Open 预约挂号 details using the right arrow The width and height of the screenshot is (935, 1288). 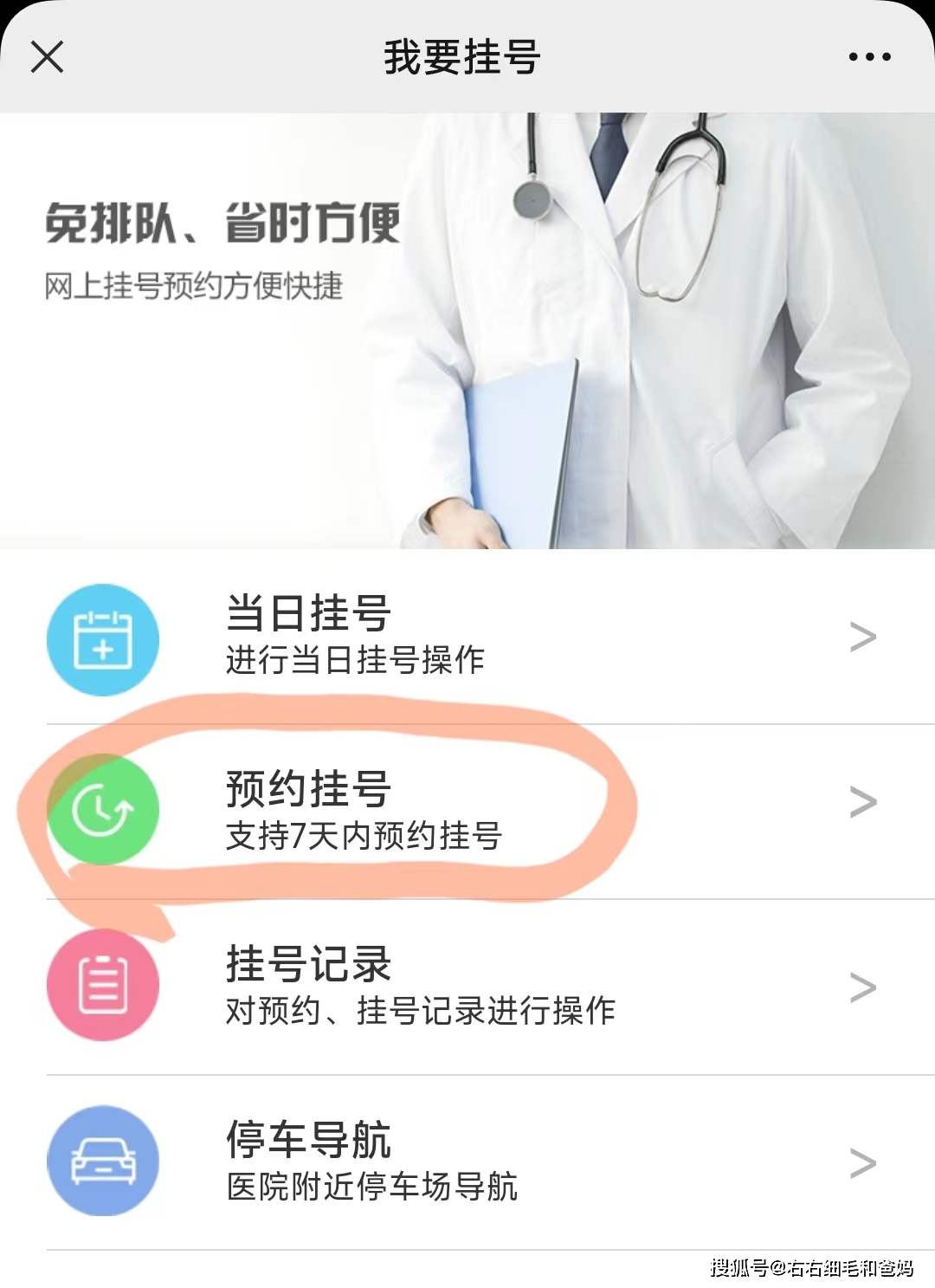[862, 804]
